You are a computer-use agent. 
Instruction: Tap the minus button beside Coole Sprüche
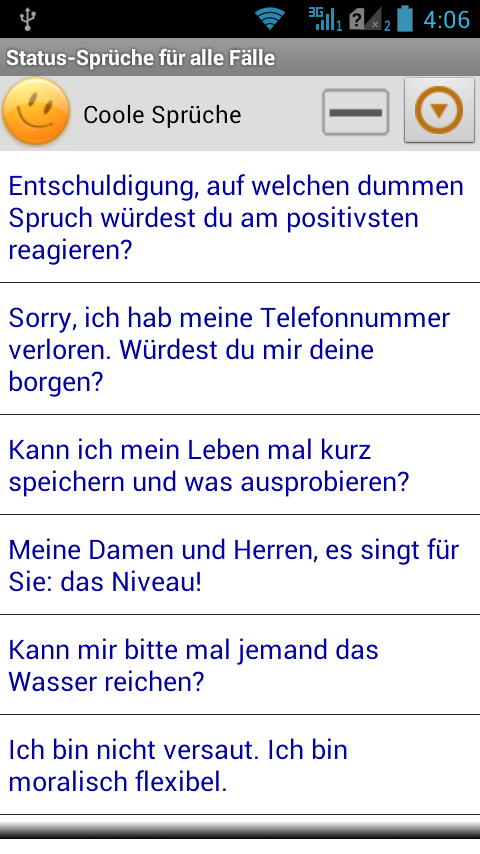pyautogui.click(x=355, y=112)
